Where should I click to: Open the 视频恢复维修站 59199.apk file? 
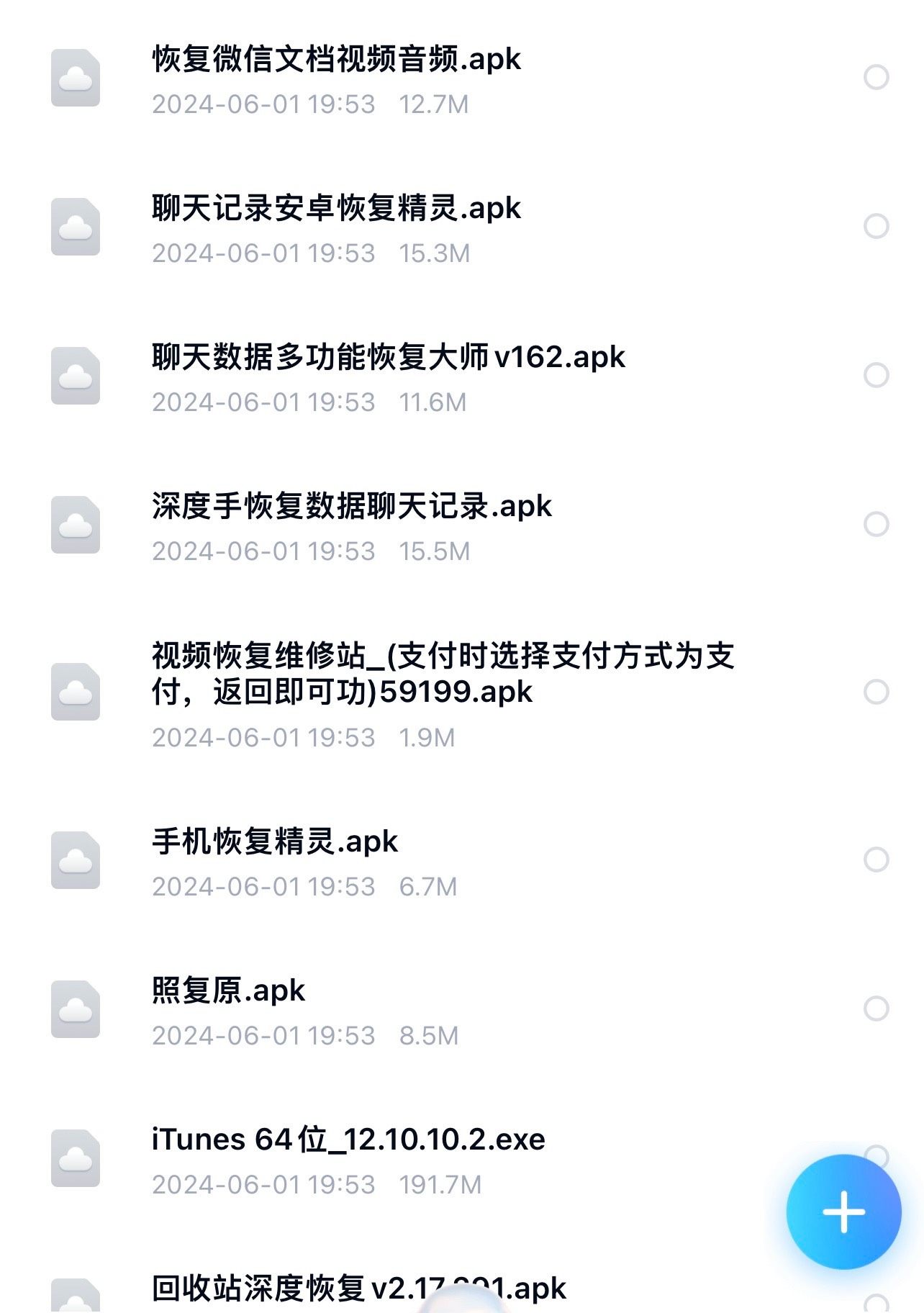click(x=443, y=673)
